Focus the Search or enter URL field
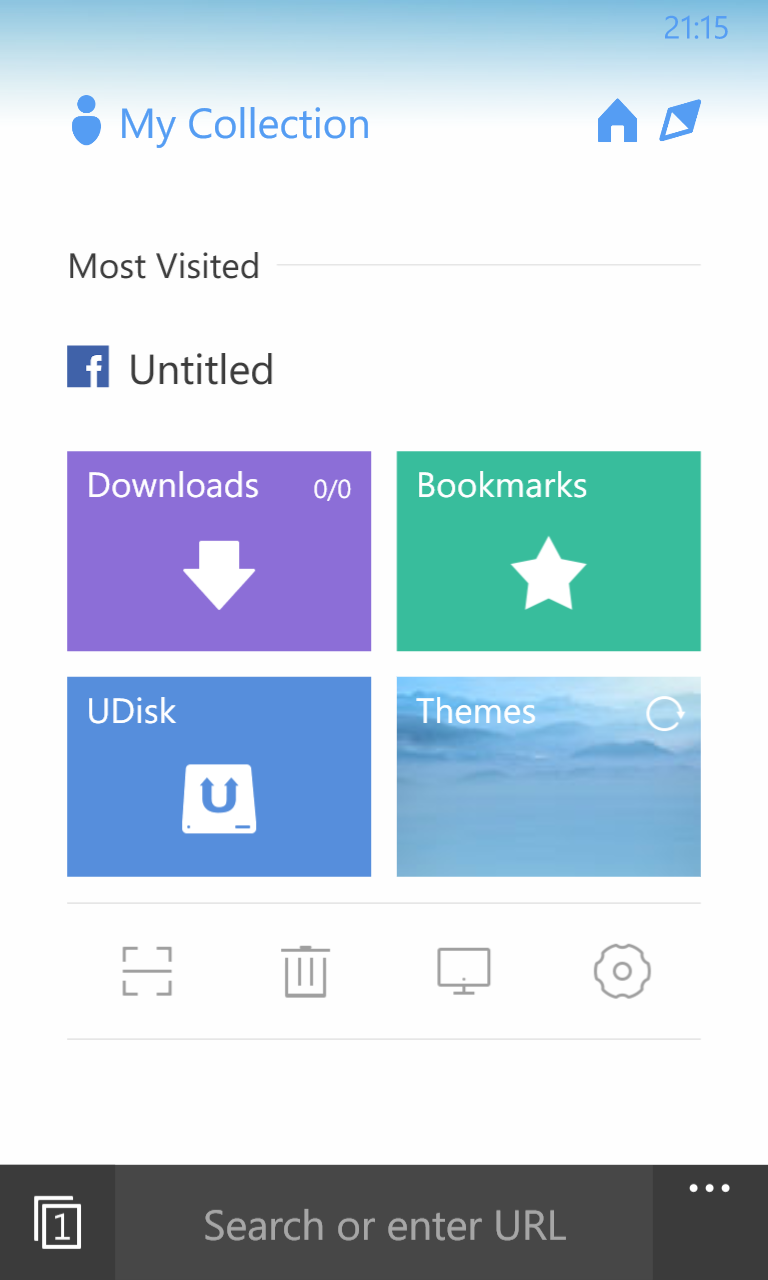This screenshot has width=768, height=1280. point(384,1223)
